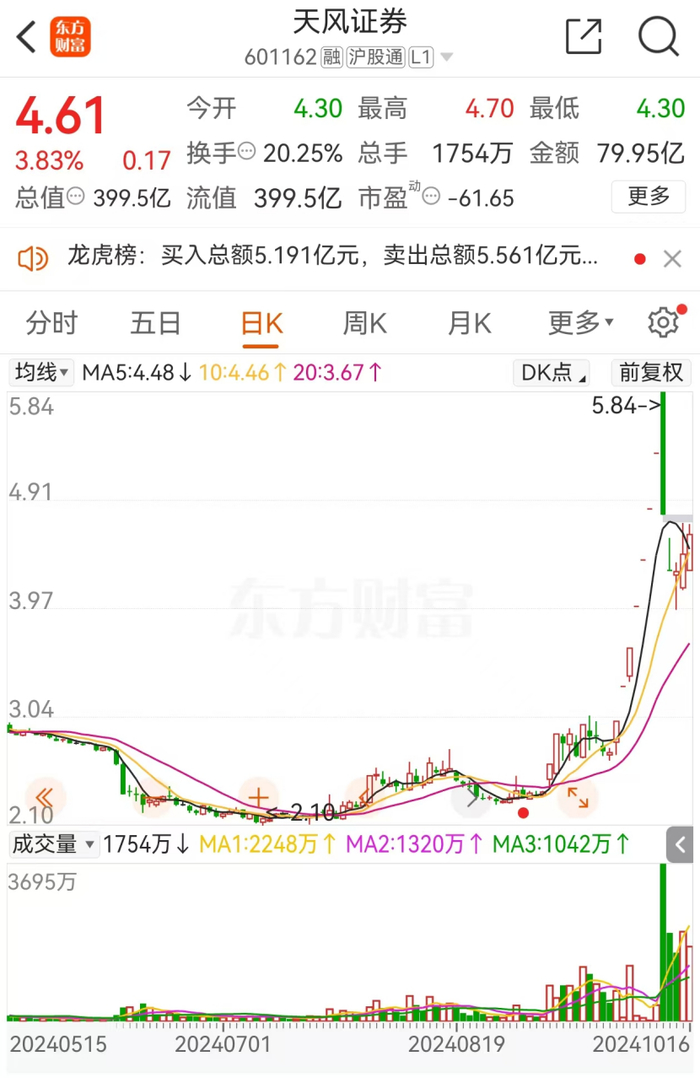700x1078 pixels.
Task: Expand the 更多 chart periods dropdown
Action: (580, 322)
